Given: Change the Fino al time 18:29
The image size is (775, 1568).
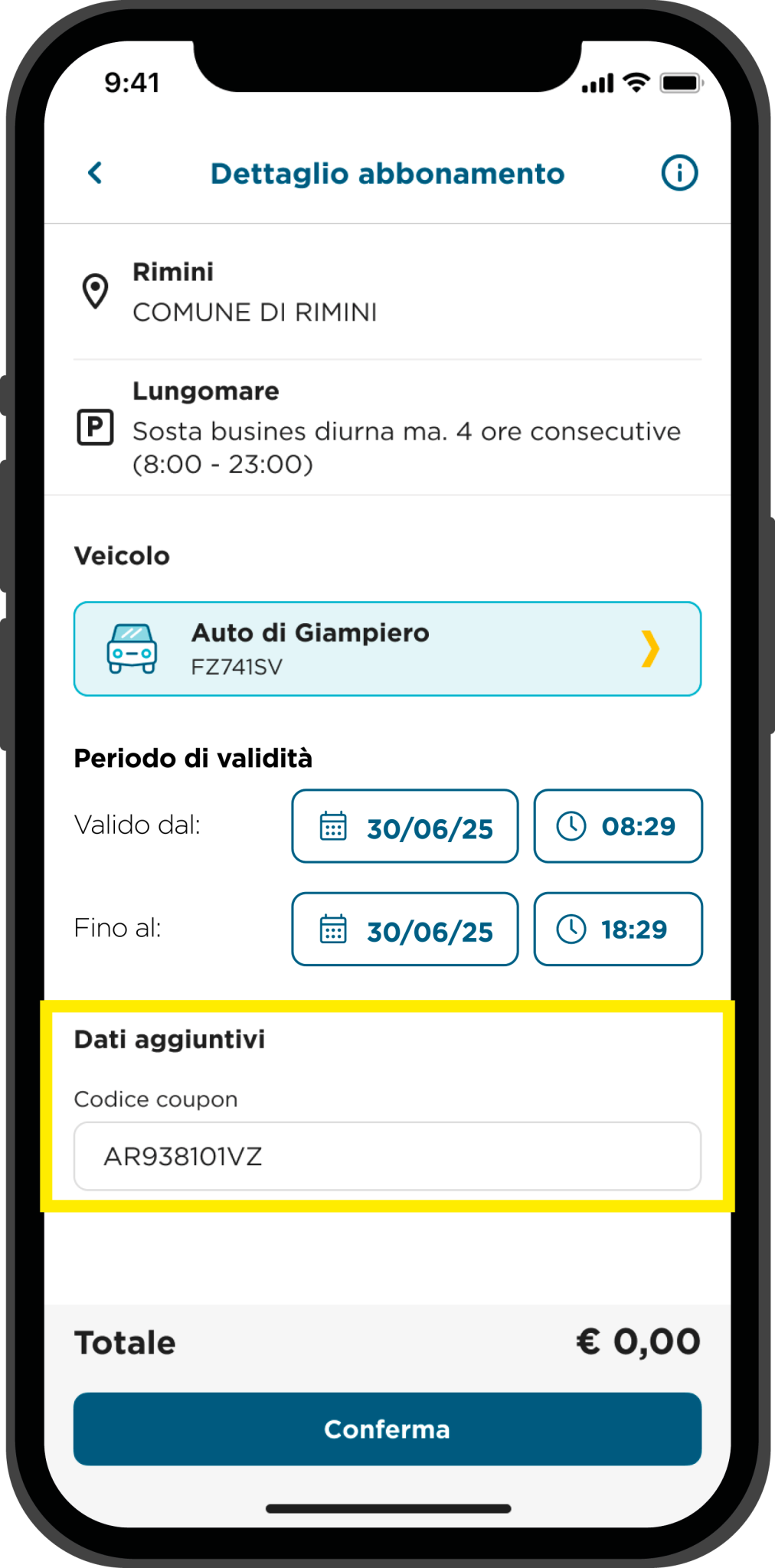Looking at the screenshot, I should [x=618, y=929].
